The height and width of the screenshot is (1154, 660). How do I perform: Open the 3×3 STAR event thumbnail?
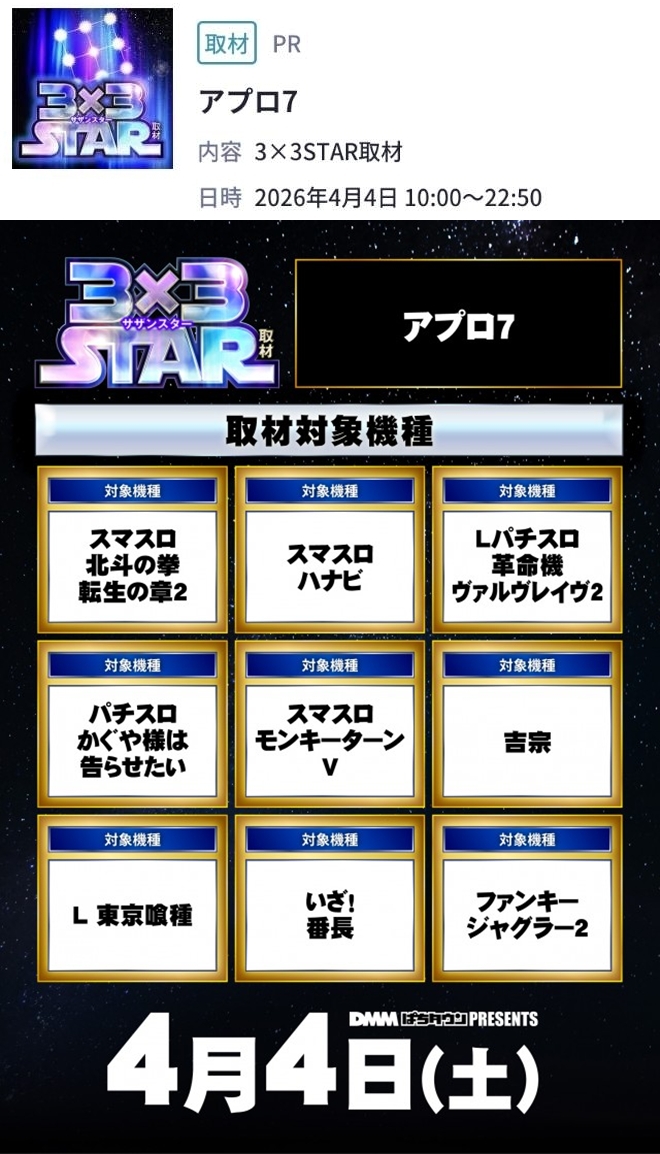92,89
